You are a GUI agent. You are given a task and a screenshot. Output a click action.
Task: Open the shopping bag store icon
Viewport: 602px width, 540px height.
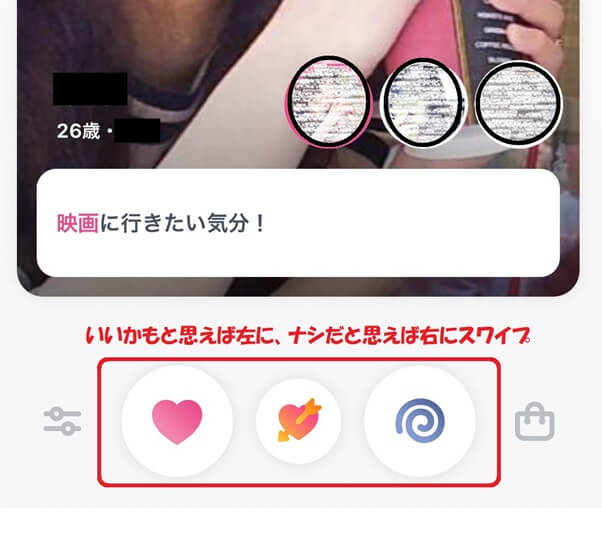click(x=534, y=422)
